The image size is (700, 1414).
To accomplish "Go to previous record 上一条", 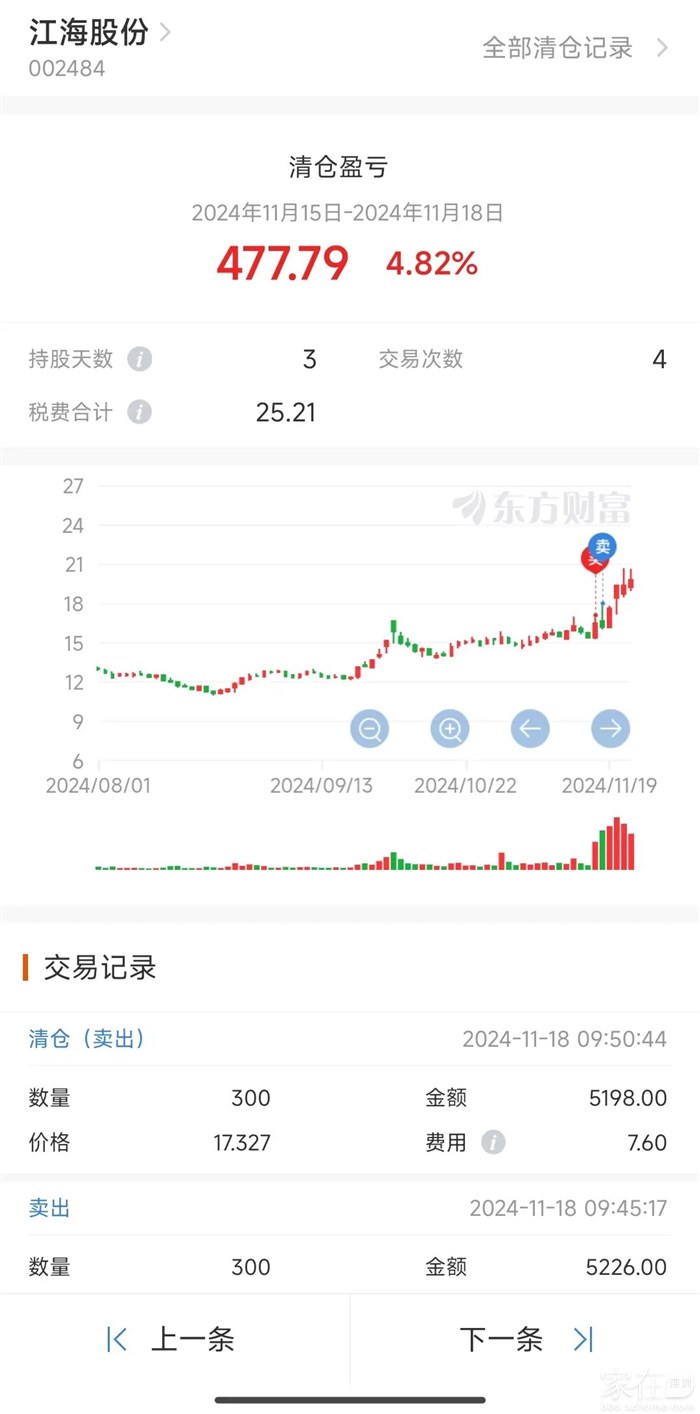I will (172, 1339).
